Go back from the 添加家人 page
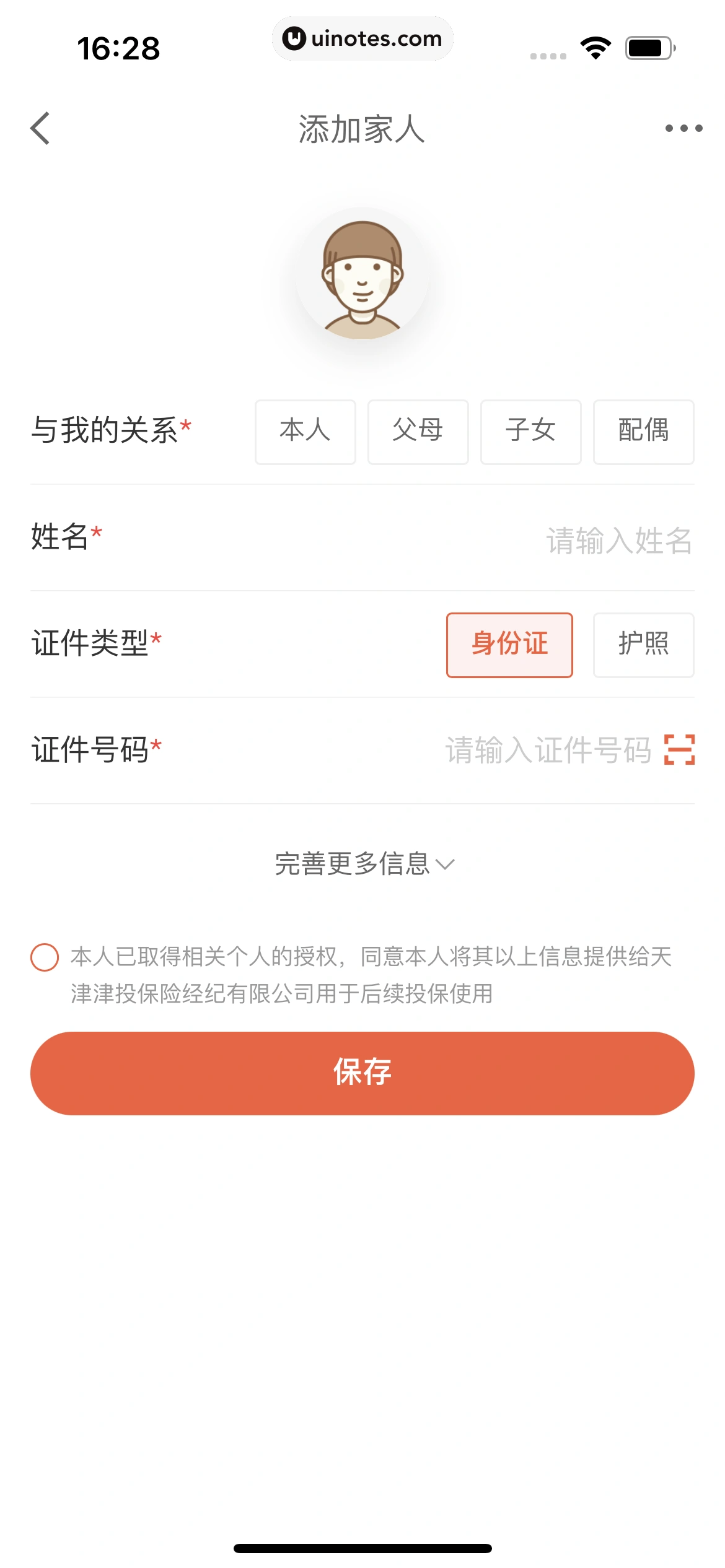This screenshot has height=1568, width=725. tap(40, 129)
